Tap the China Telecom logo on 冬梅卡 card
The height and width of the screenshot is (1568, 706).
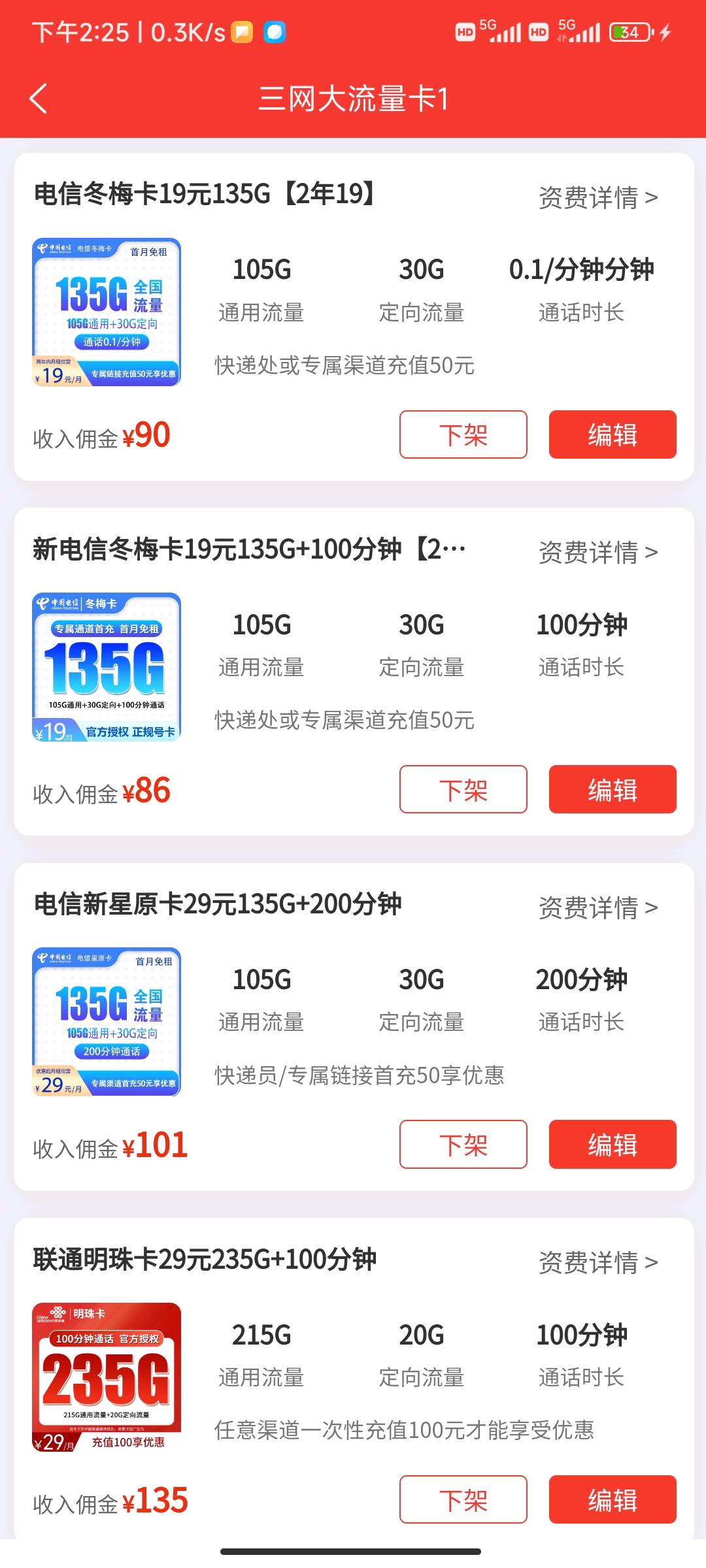point(56,248)
